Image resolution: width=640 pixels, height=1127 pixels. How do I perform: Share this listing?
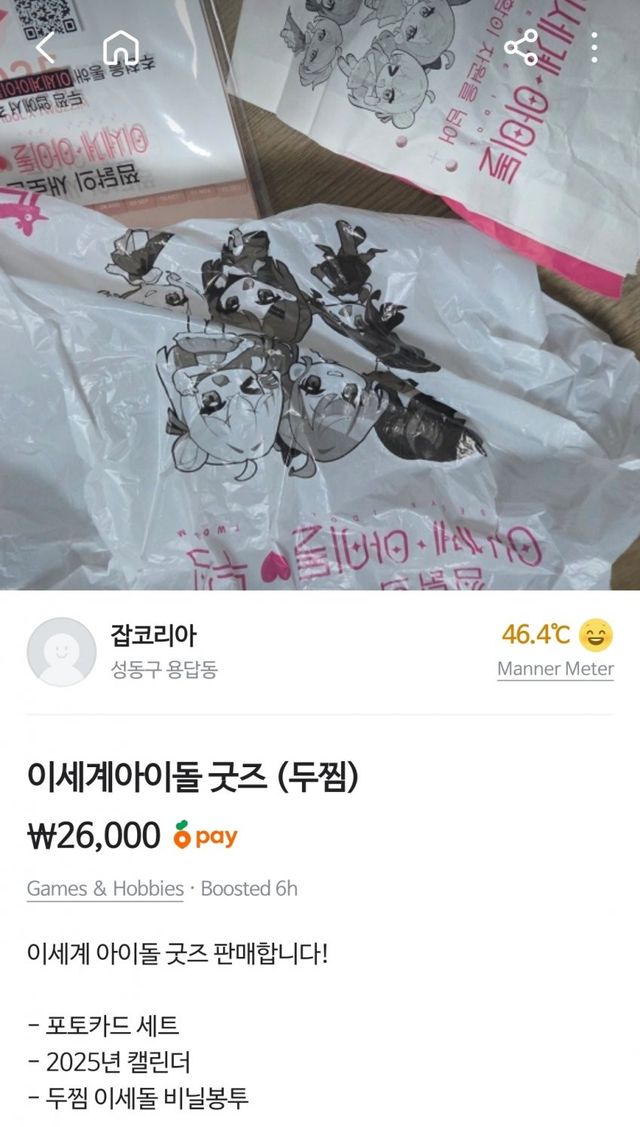point(521,47)
